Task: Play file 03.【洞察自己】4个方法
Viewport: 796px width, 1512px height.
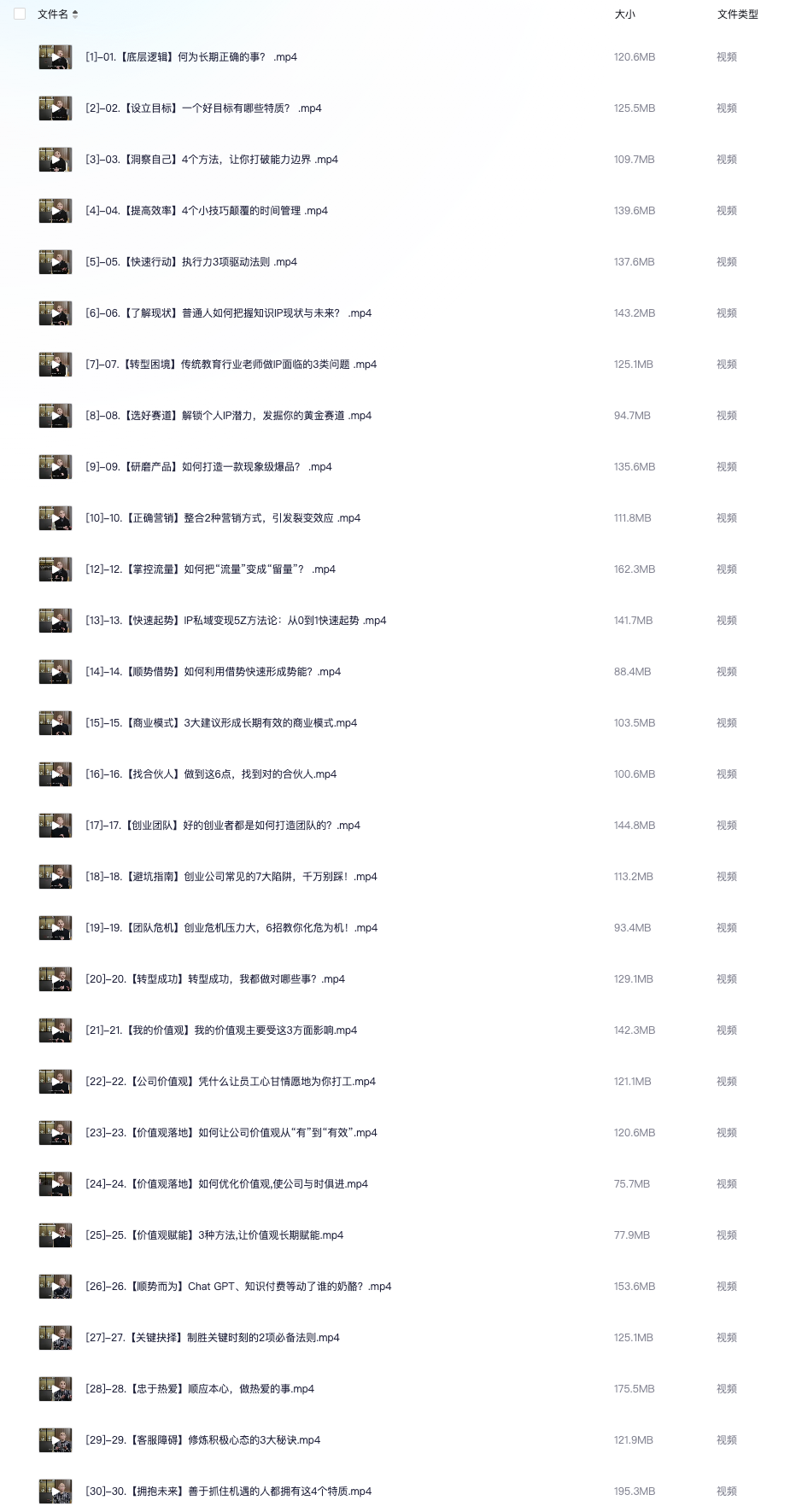Action: 211,160
